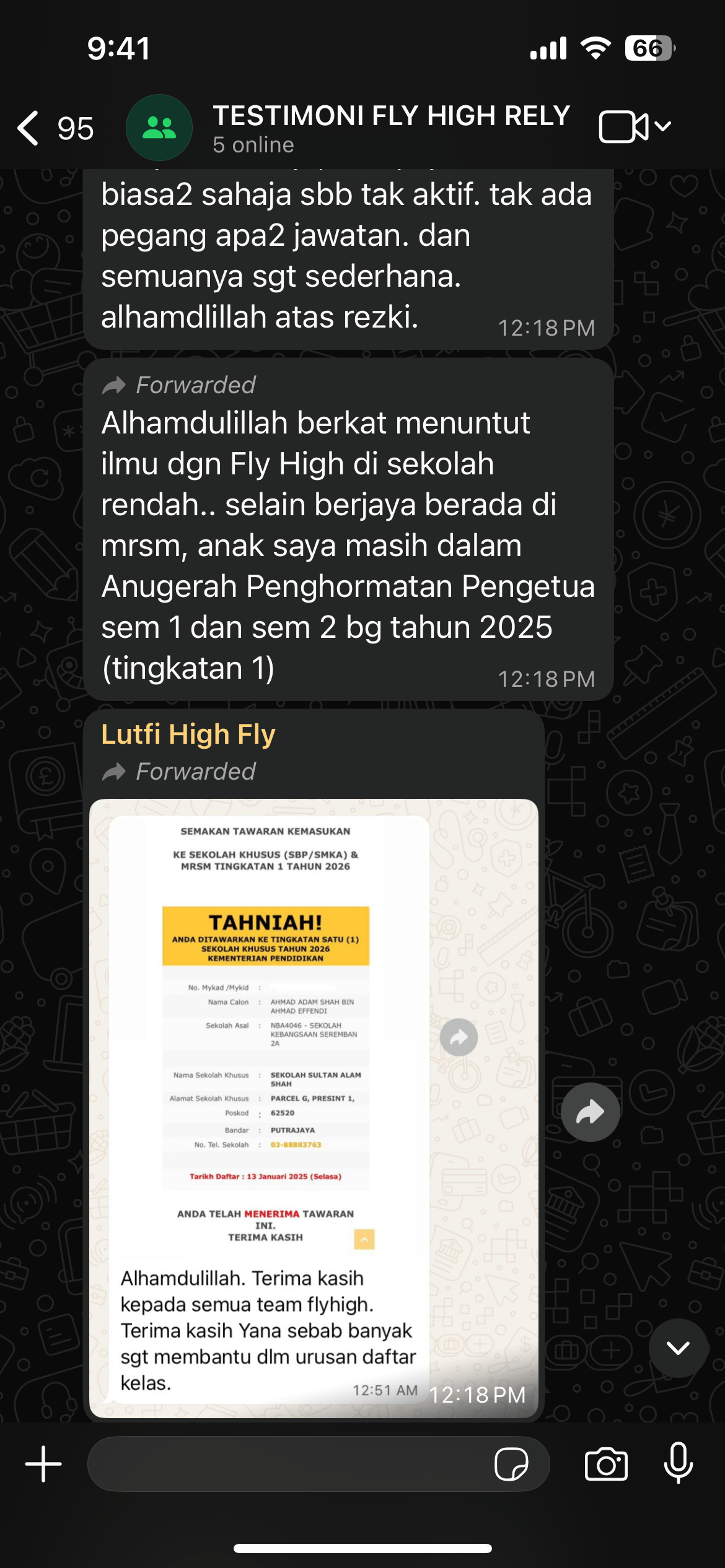
Task: Jump to the latest messages
Action: 678,1348
